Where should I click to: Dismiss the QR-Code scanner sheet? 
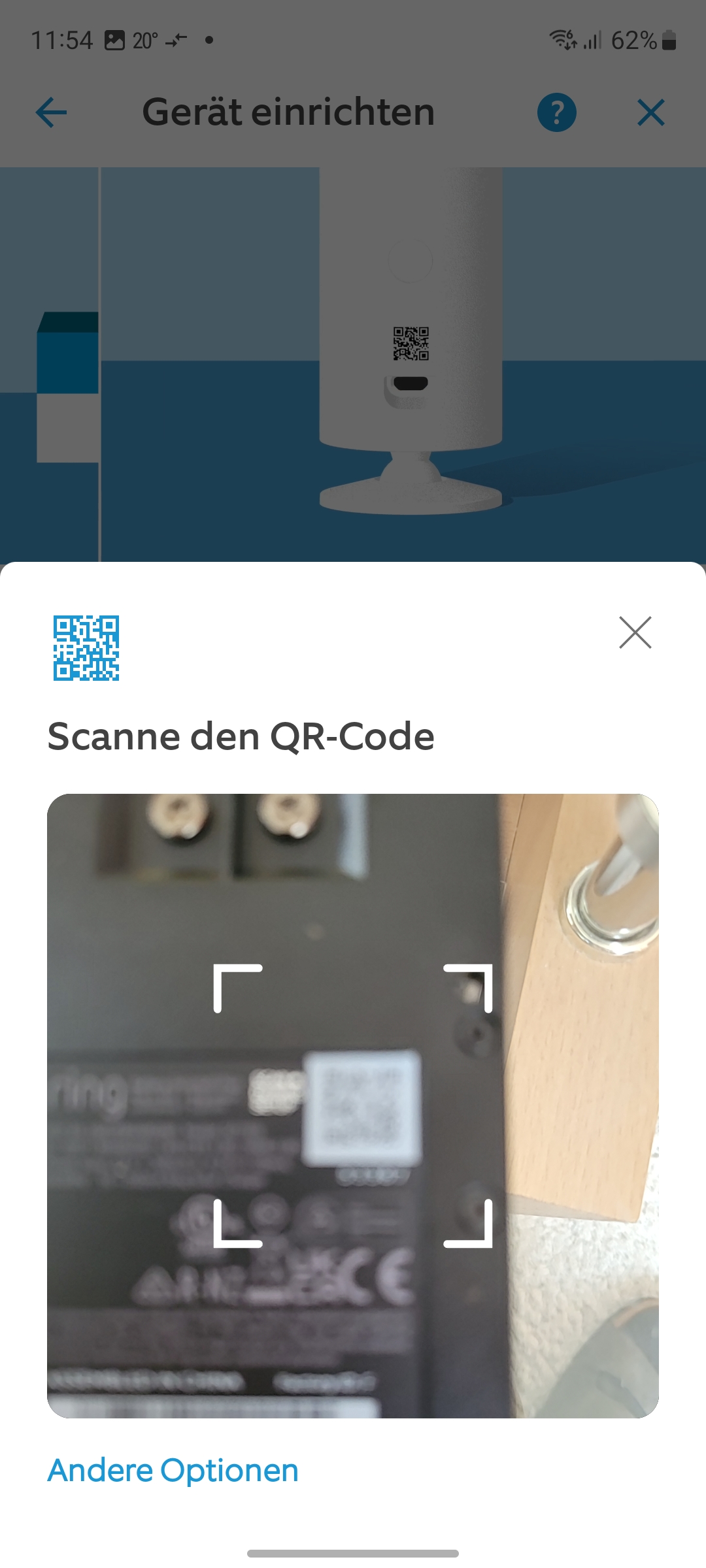pyautogui.click(x=635, y=632)
